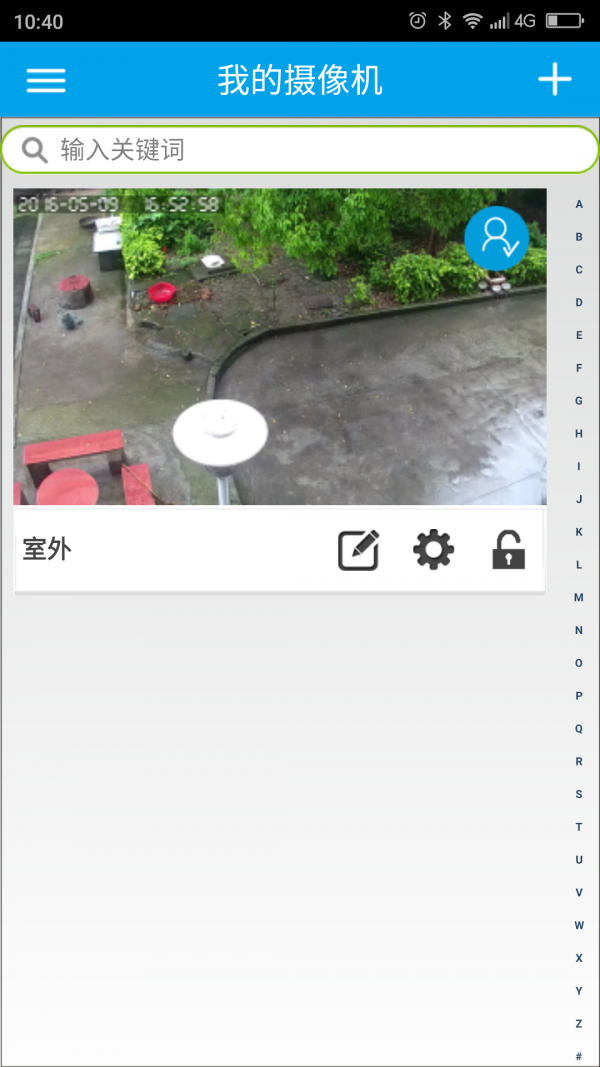Open settings gear for 室外 camera
The image size is (600, 1067).
[433, 550]
